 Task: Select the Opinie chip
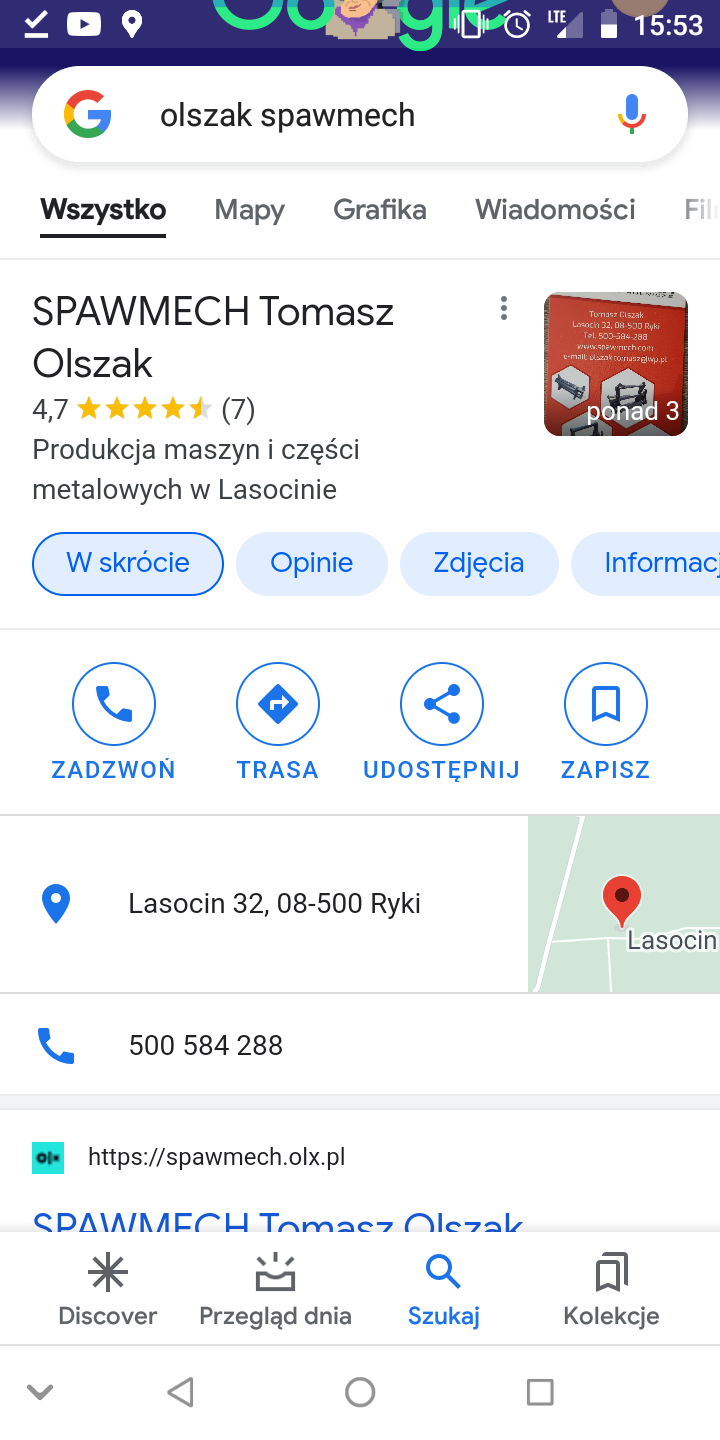311,563
